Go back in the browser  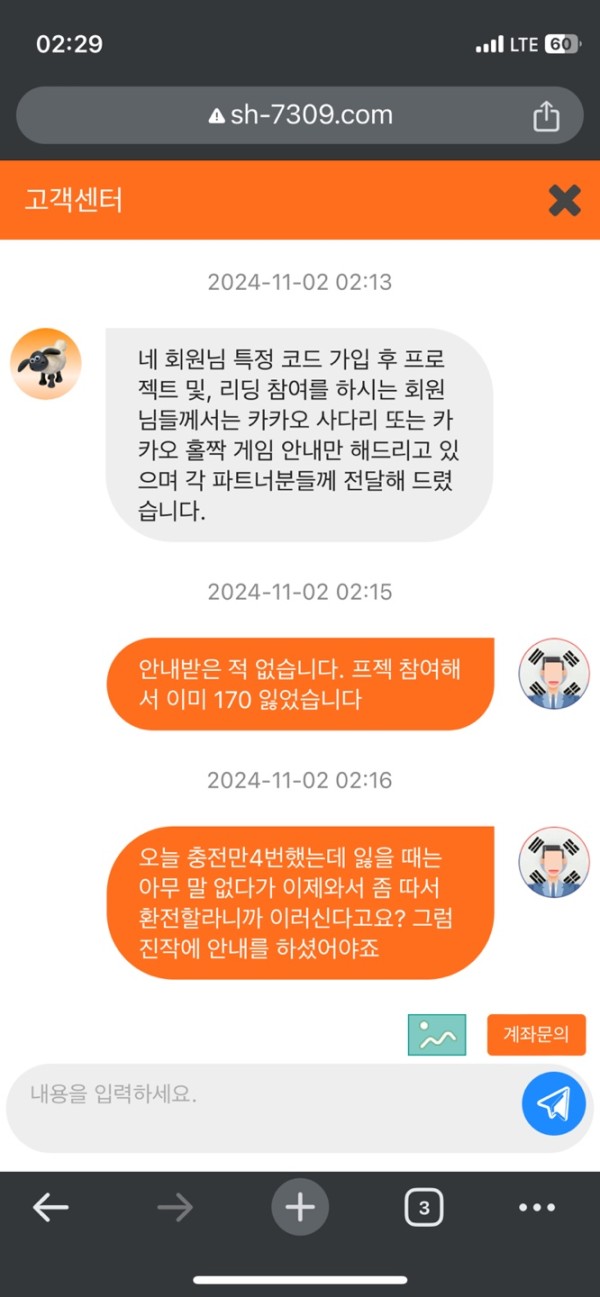(x=50, y=1208)
